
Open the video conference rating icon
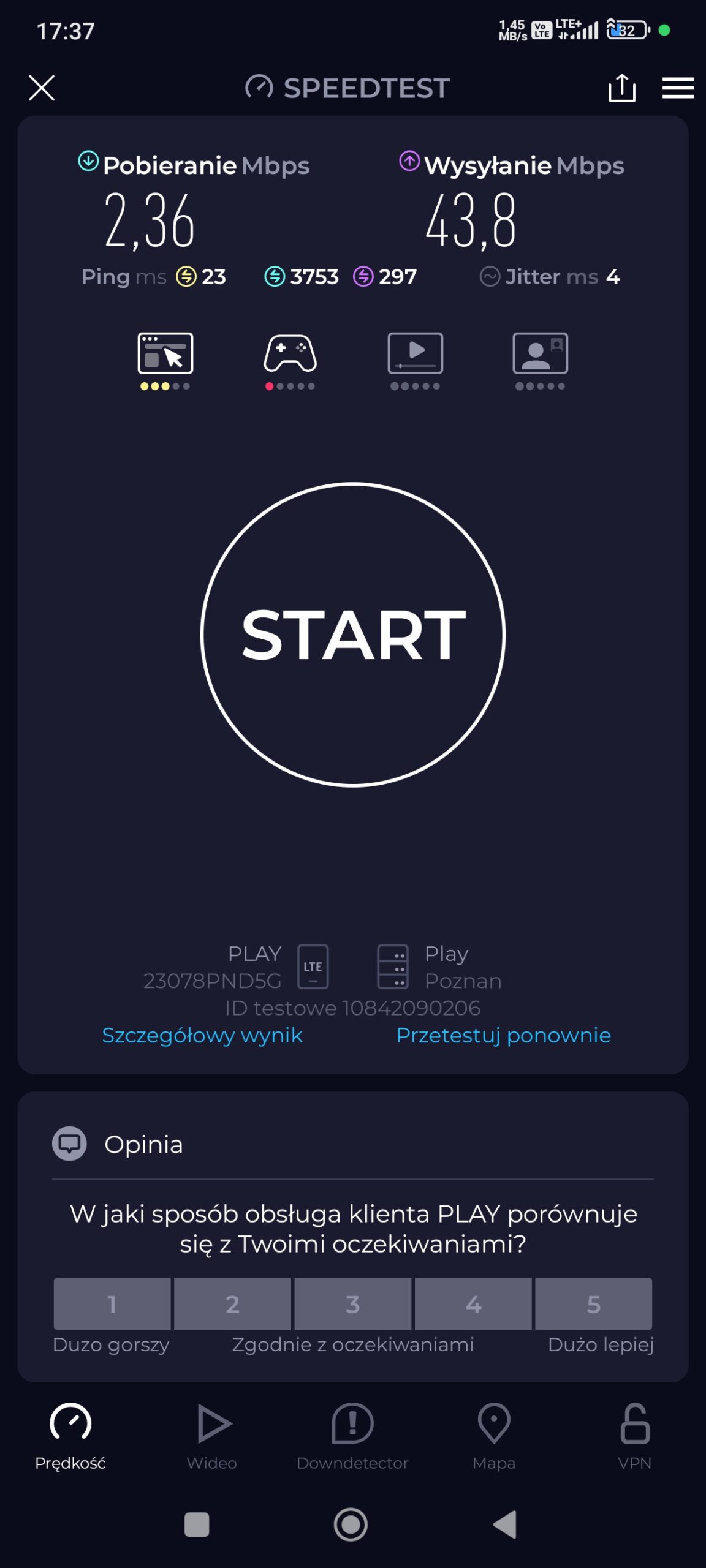pyautogui.click(x=540, y=354)
